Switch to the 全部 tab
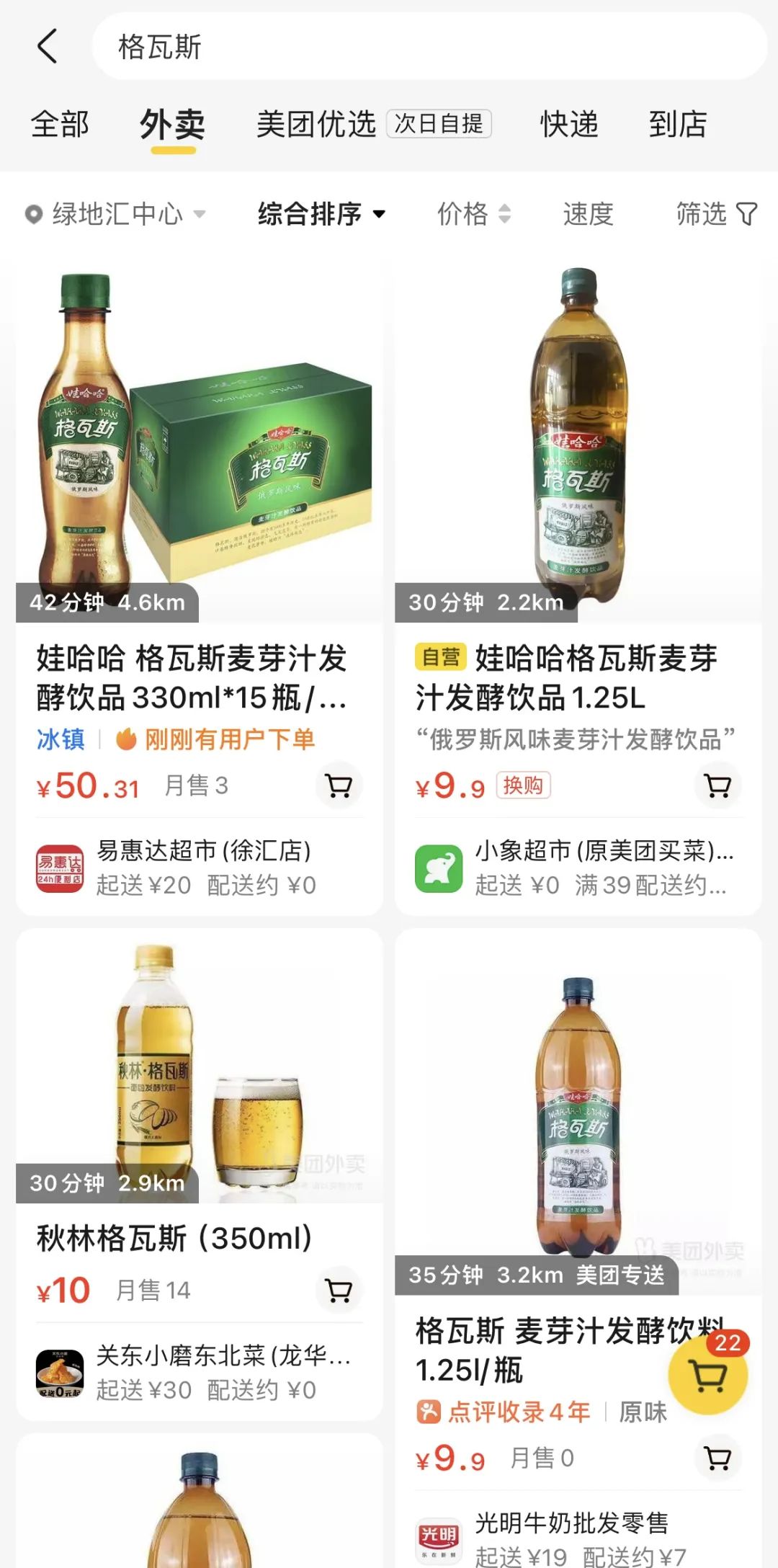Screen dimensions: 778x1568 pos(60,124)
